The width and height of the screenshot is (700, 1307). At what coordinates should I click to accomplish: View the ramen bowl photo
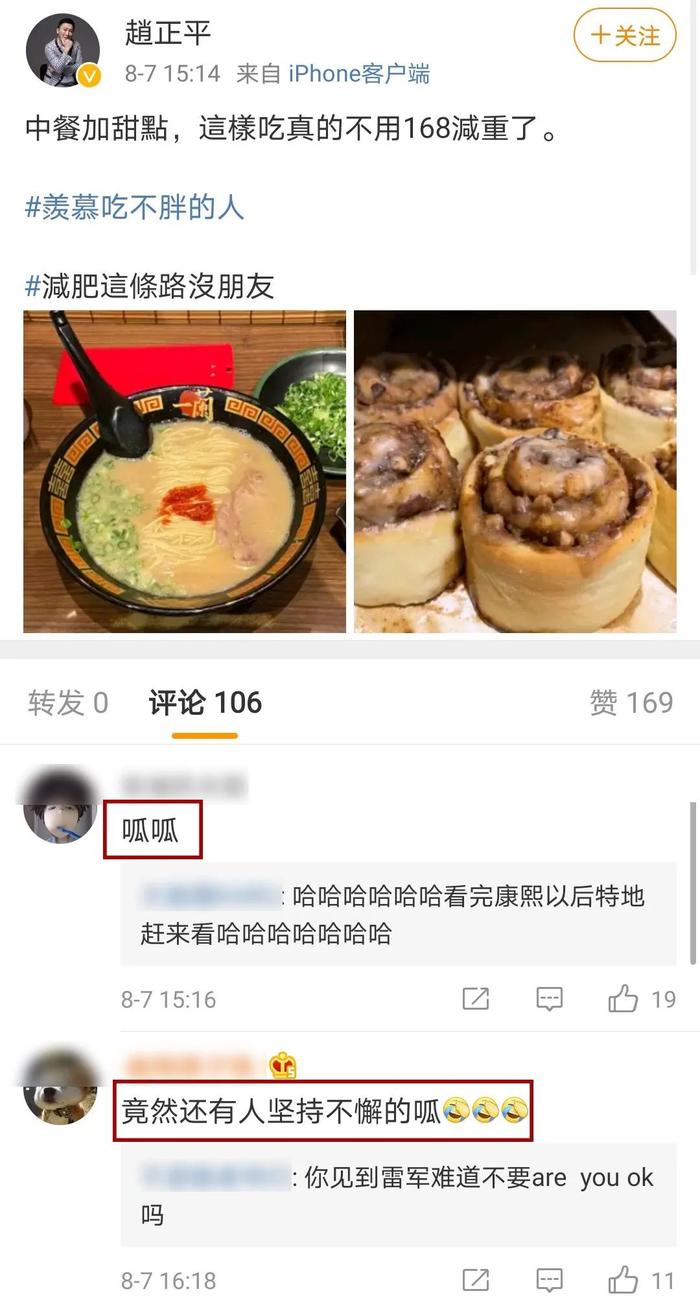click(x=185, y=472)
